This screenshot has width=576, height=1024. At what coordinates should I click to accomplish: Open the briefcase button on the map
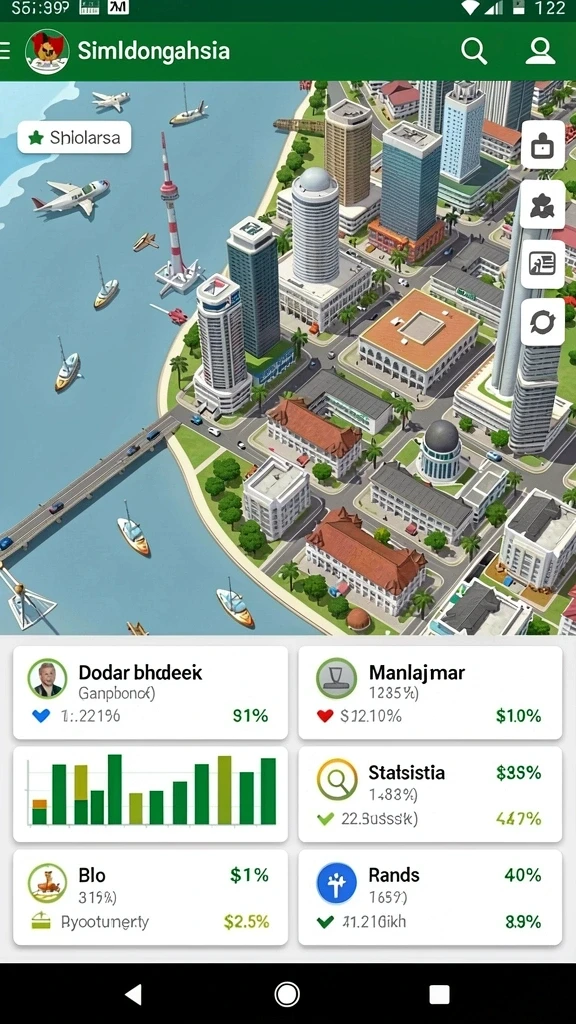[x=543, y=147]
